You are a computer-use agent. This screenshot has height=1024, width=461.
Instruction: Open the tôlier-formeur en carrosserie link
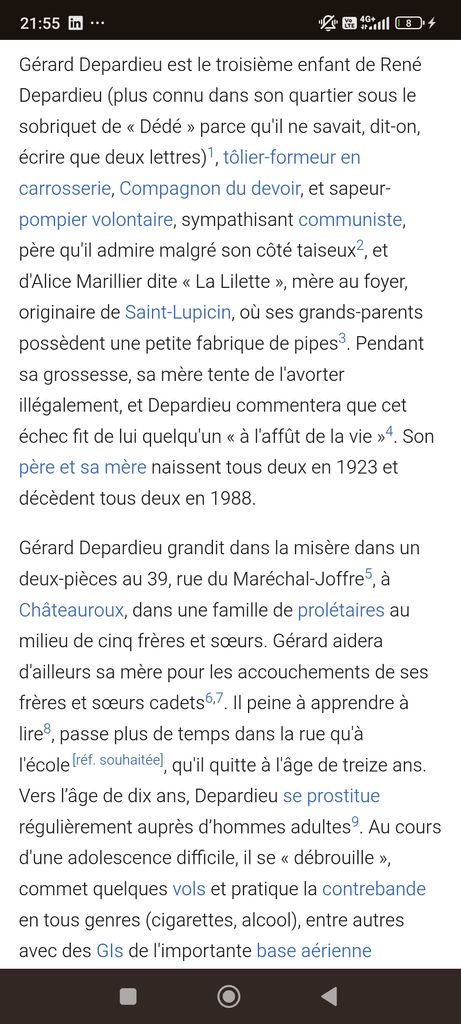292,158
